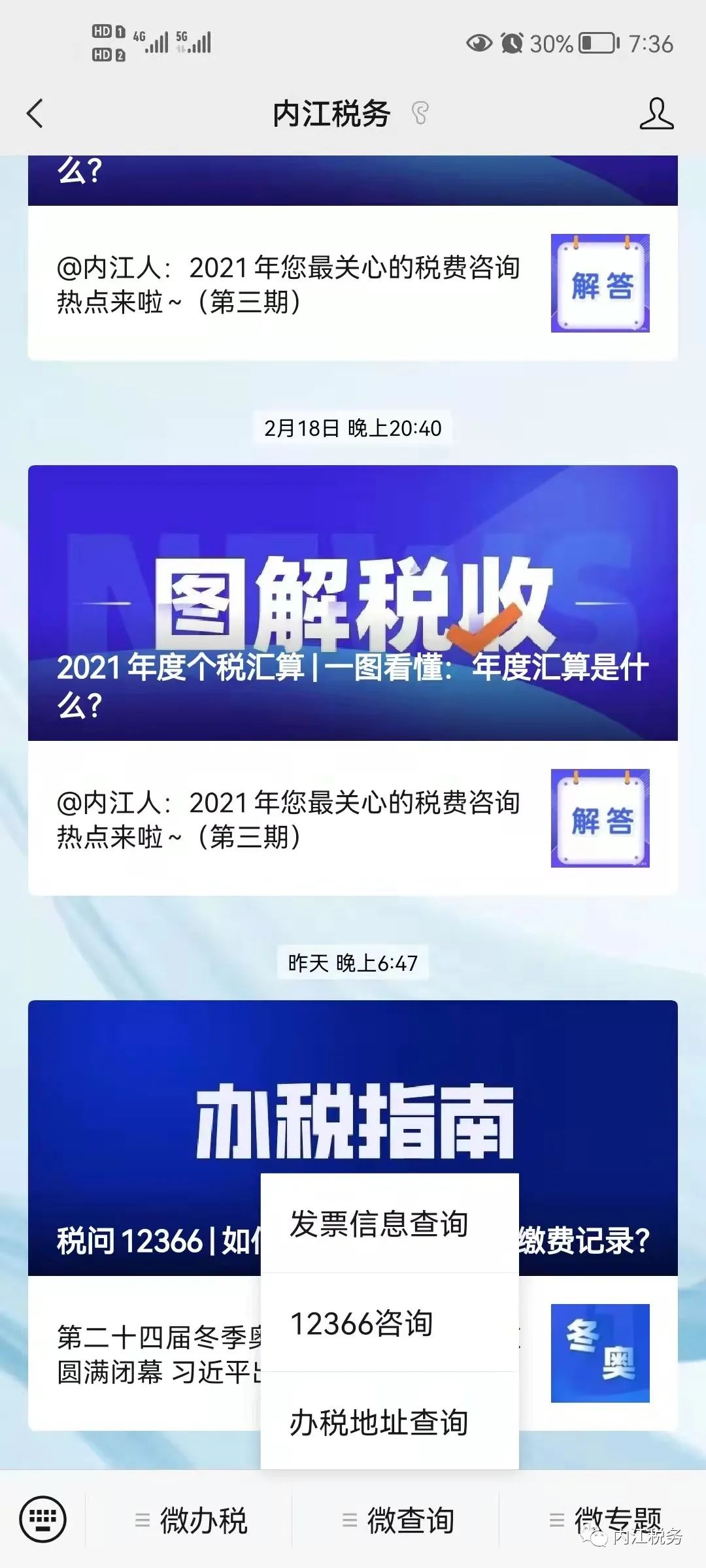Go back from 内江税务 chat
Viewport: 706px width, 1568px height.
[35, 114]
